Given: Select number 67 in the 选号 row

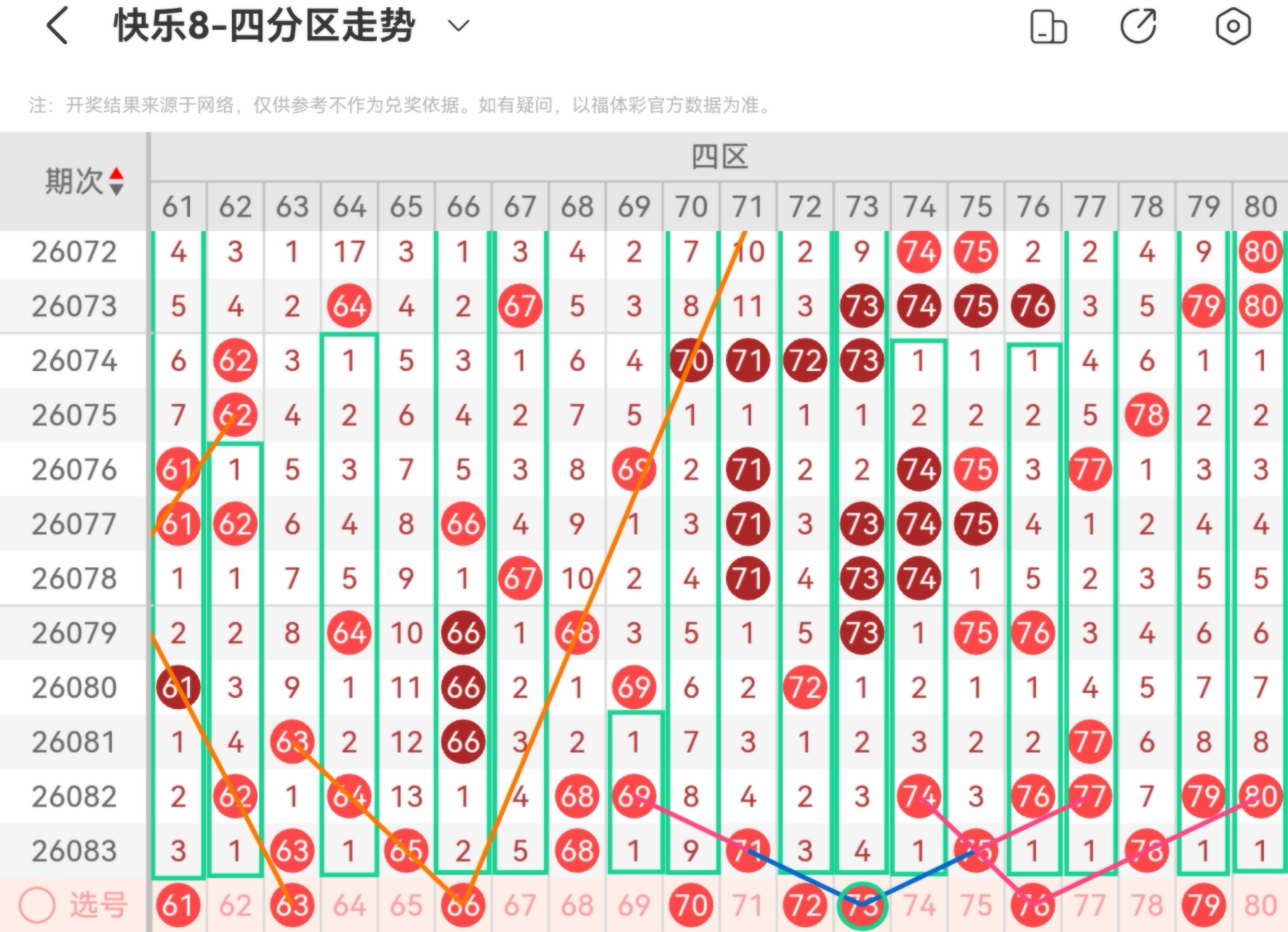Looking at the screenshot, I should pyautogui.click(x=520, y=905).
